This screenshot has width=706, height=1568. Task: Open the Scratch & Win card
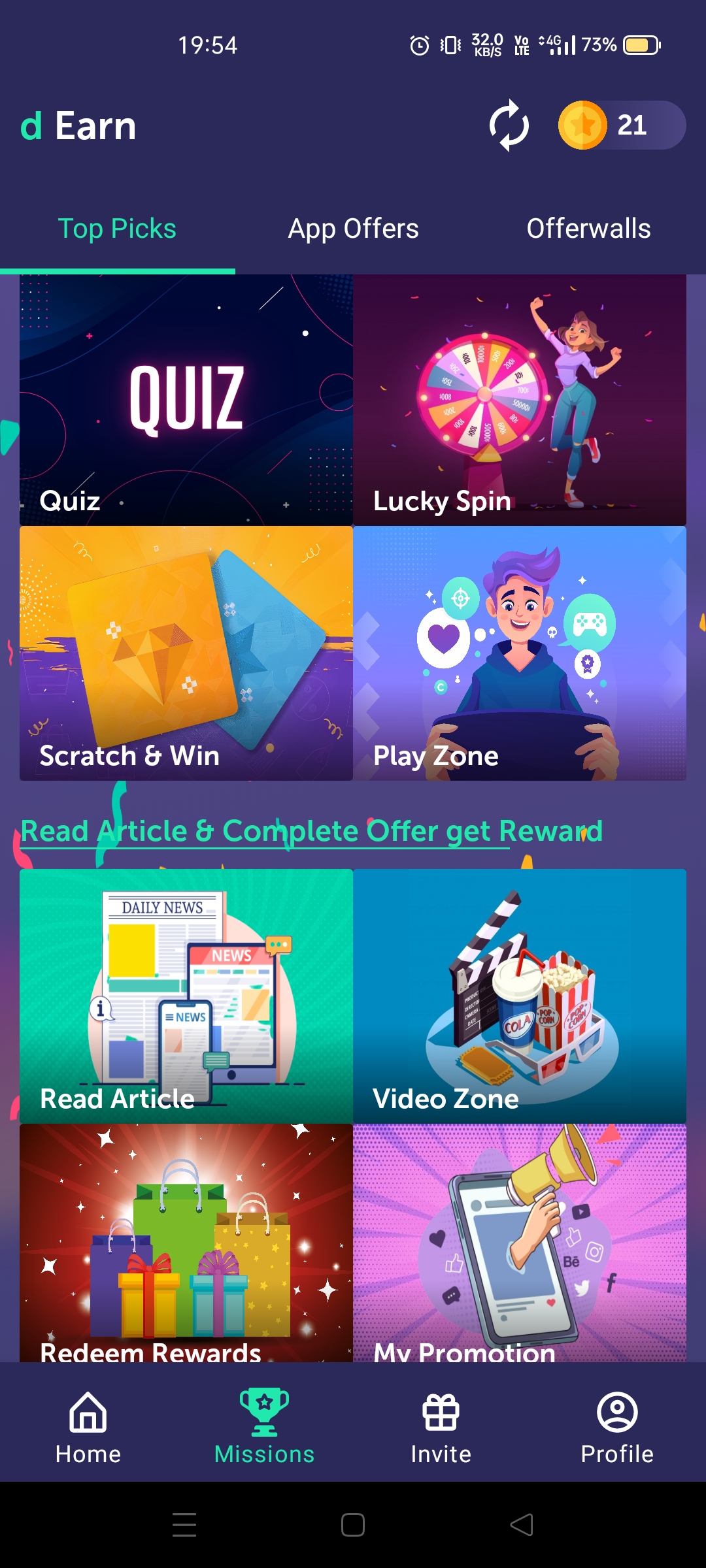click(186, 653)
